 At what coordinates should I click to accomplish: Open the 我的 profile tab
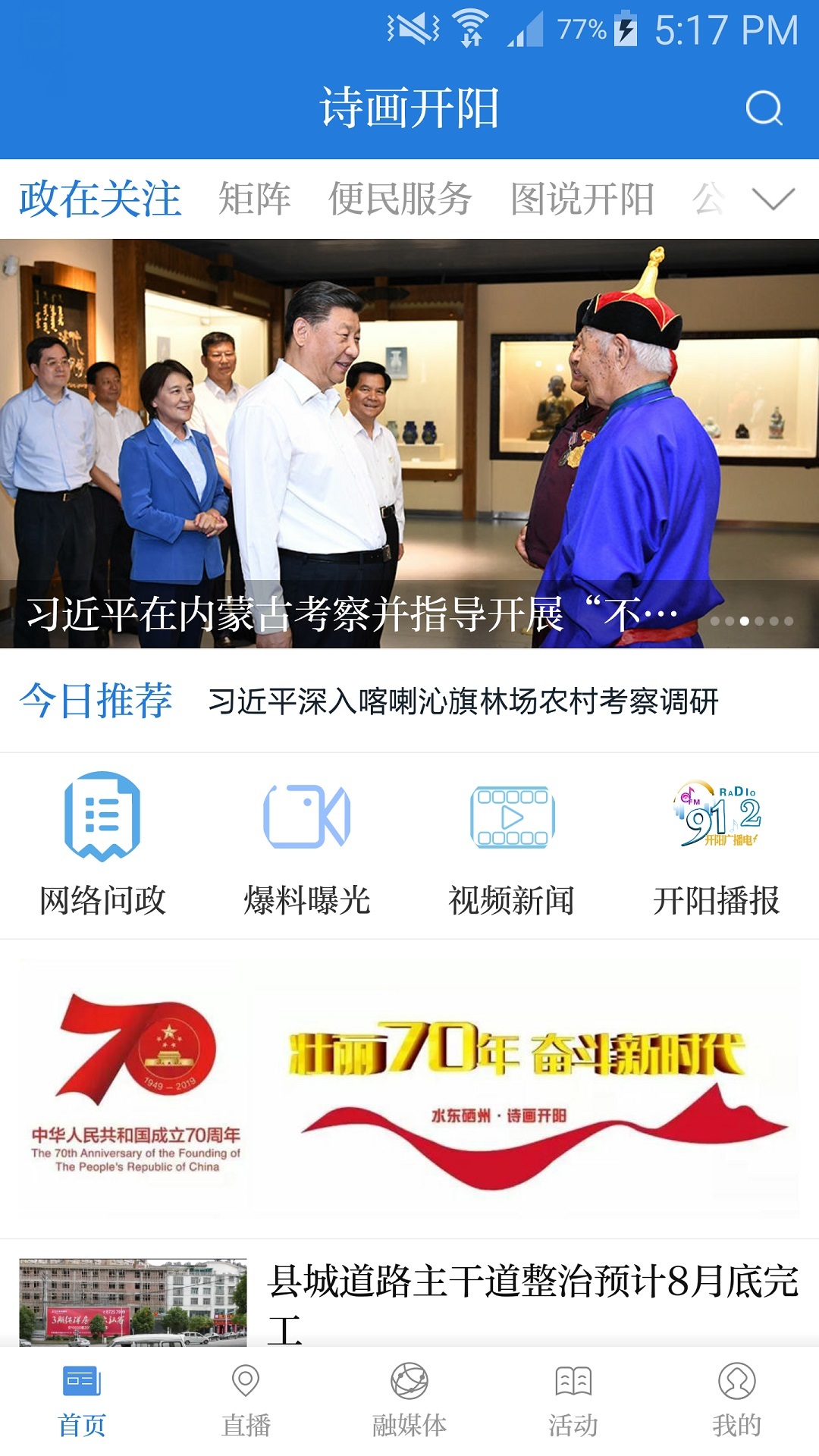point(736,1401)
